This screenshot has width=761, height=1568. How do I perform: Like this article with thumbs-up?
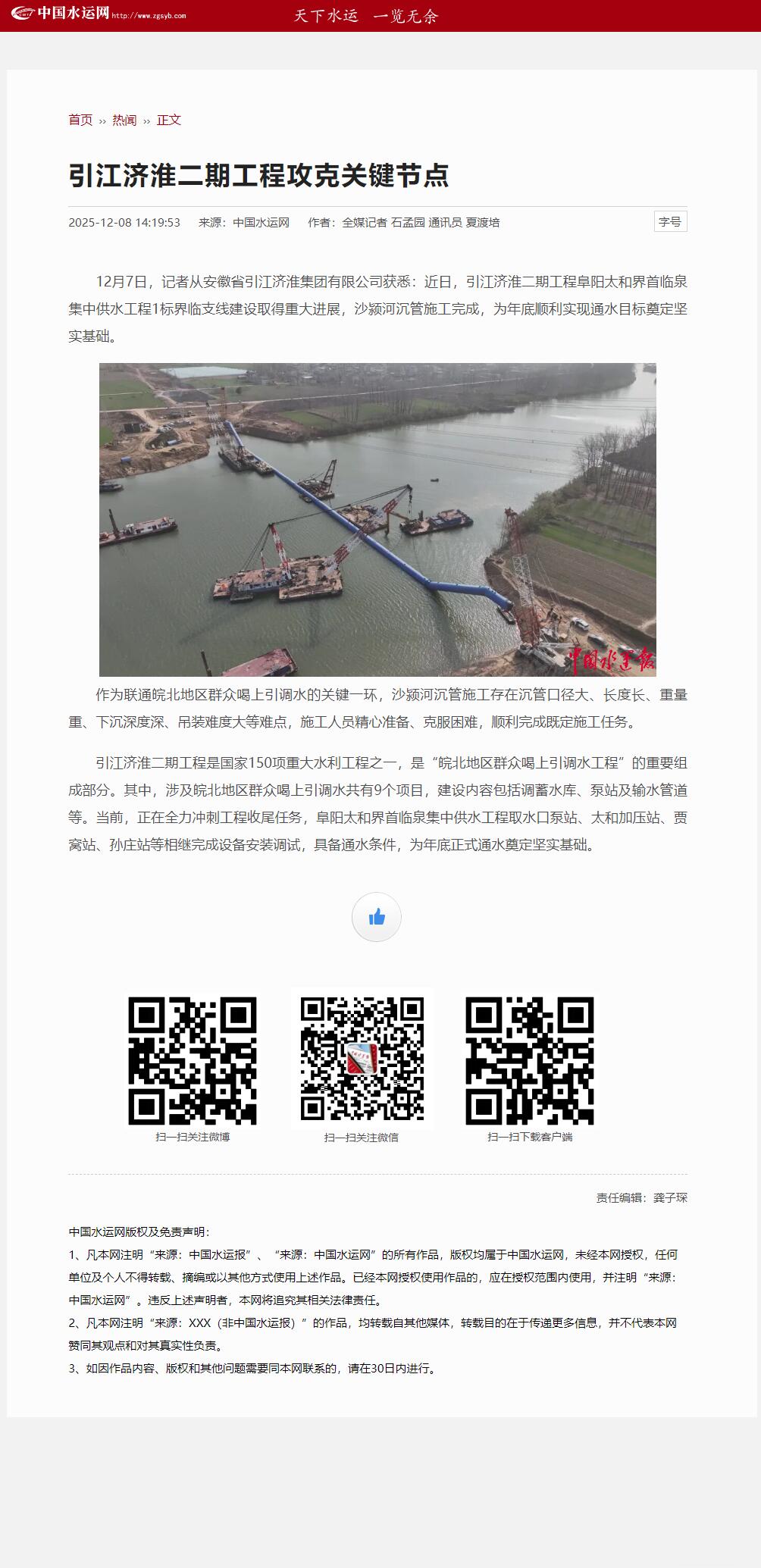(x=377, y=918)
